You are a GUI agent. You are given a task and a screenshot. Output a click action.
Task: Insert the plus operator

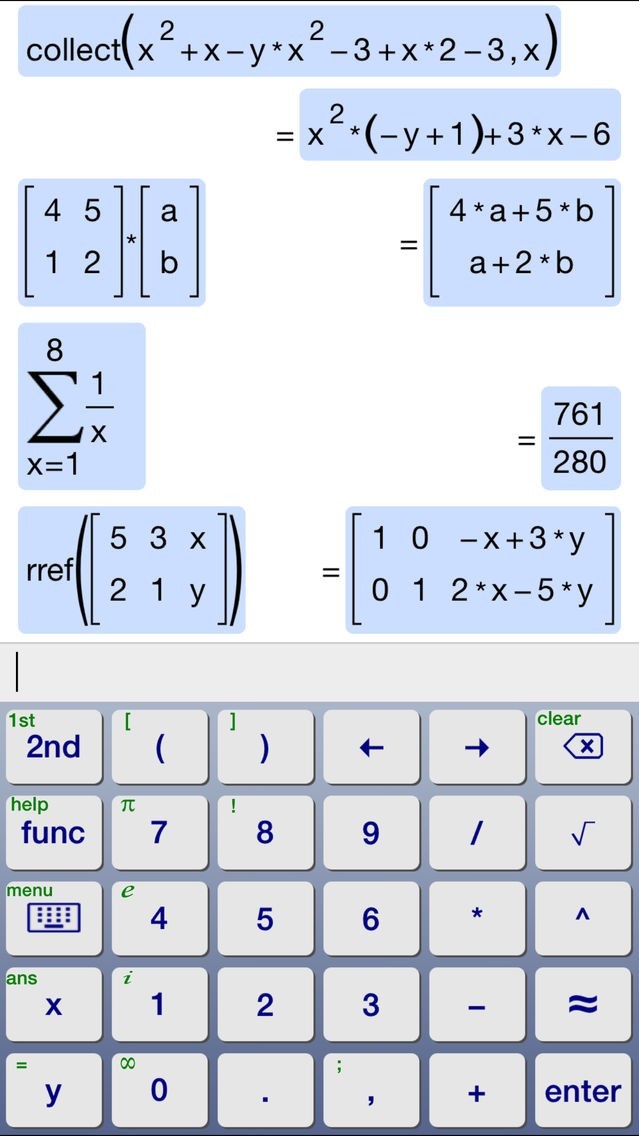tap(477, 1091)
